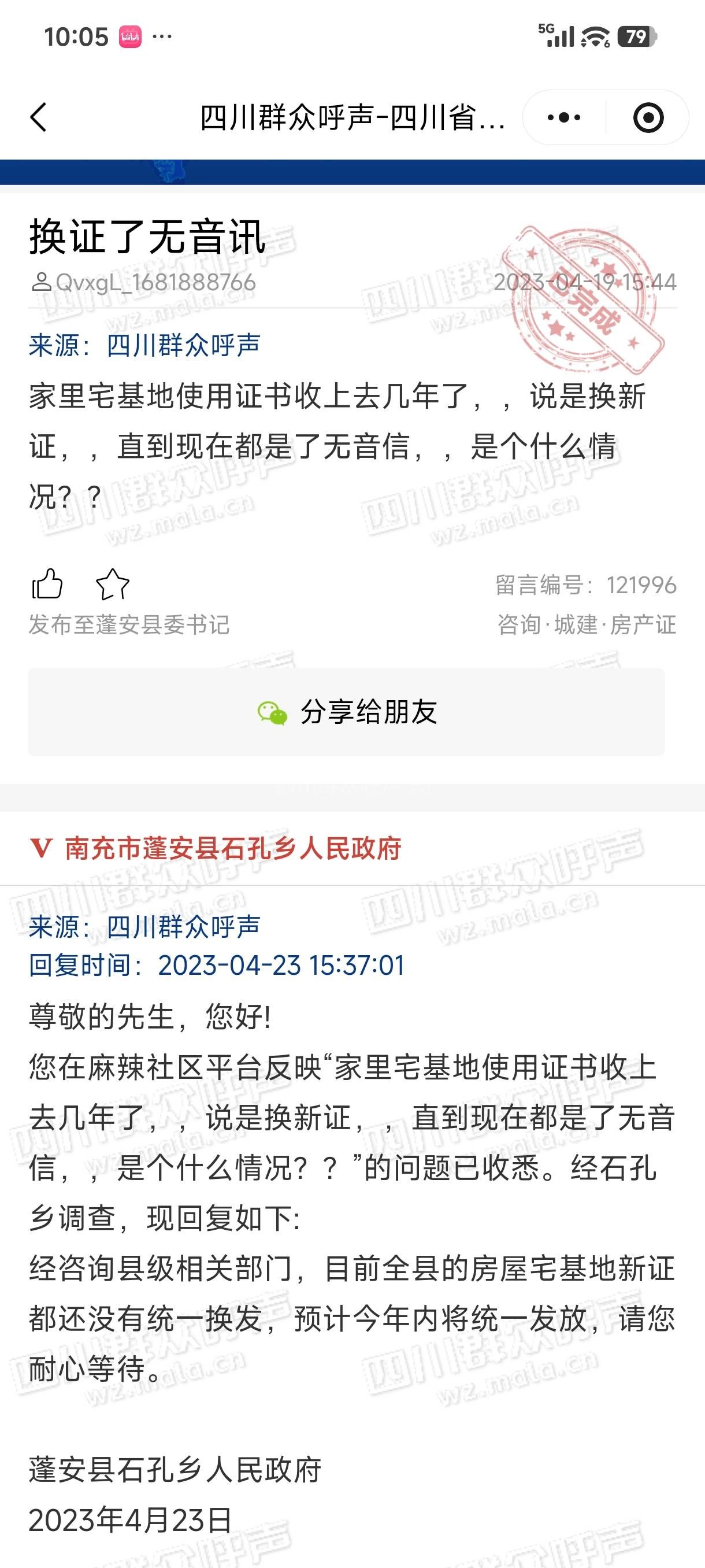This screenshot has height=1568, width=705.
Task: Favorite this post with the star icon
Action: (113, 585)
